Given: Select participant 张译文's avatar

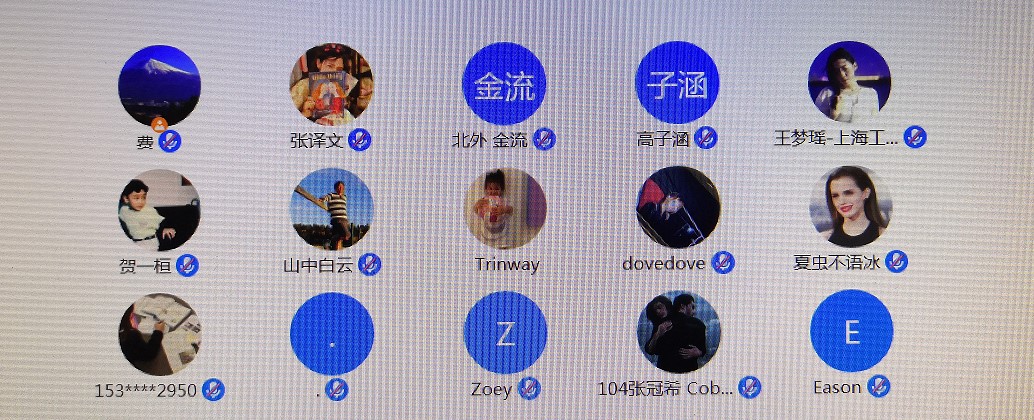Looking at the screenshot, I should 331,84.
